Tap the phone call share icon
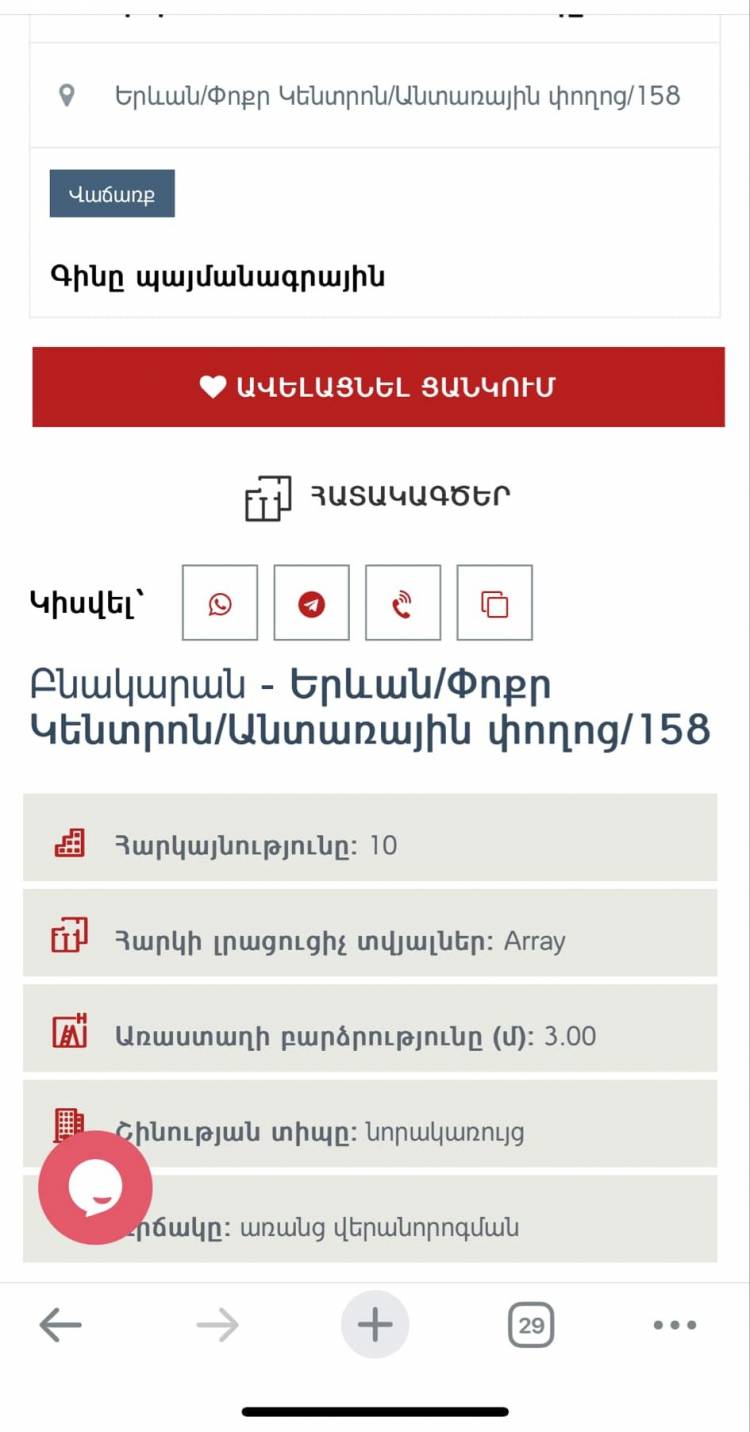Viewport: 750px width, 1432px height. tap(403, 603)
